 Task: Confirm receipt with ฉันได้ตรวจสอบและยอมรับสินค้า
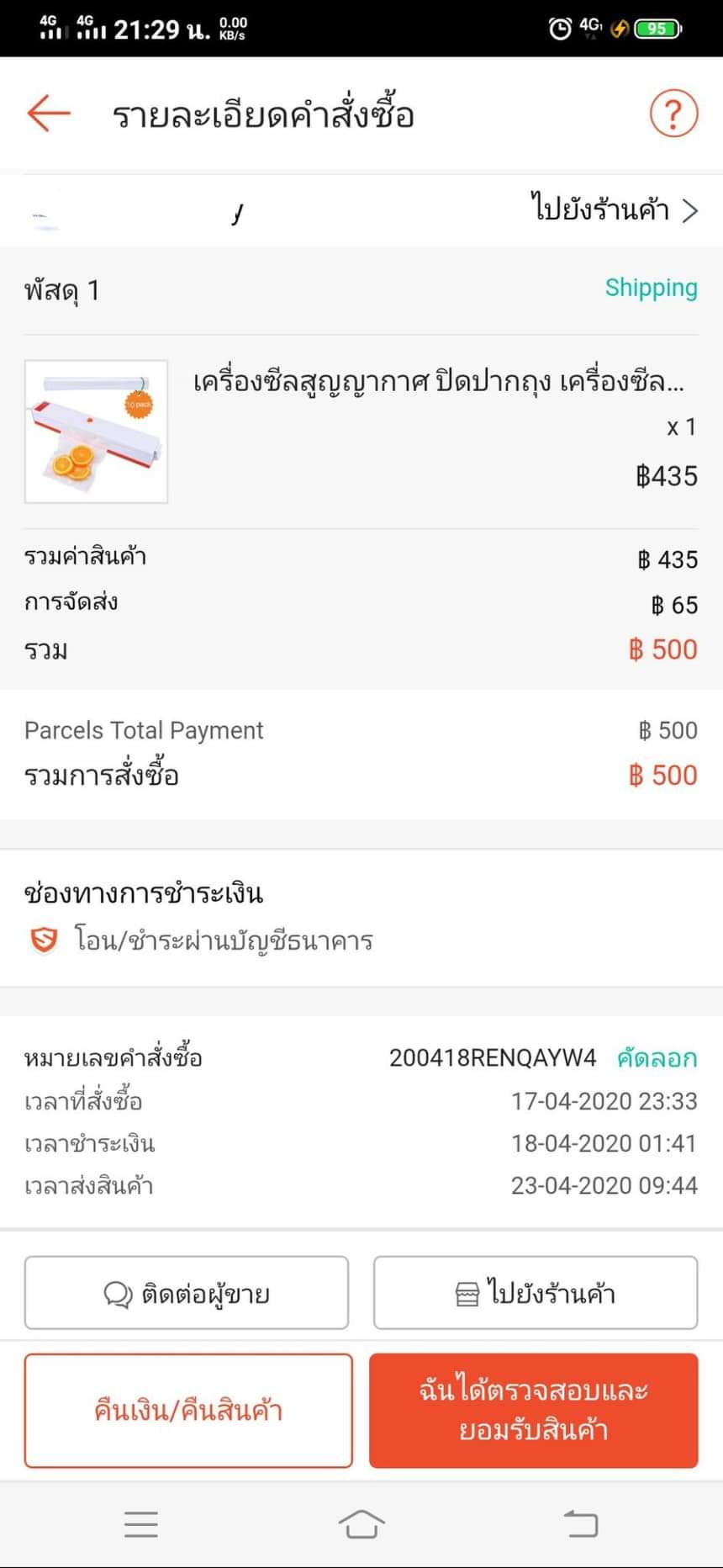click(533, 1410)
